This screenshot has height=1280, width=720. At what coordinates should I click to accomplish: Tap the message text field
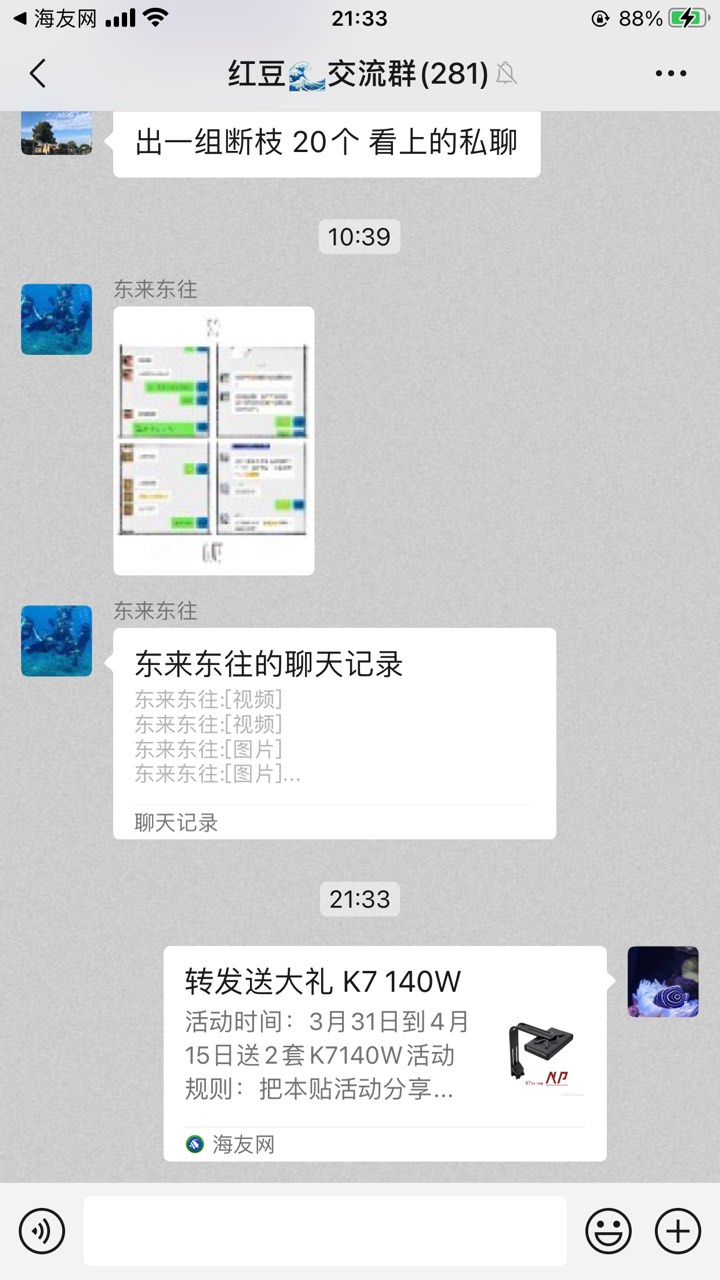click(x=324, y=1230)
